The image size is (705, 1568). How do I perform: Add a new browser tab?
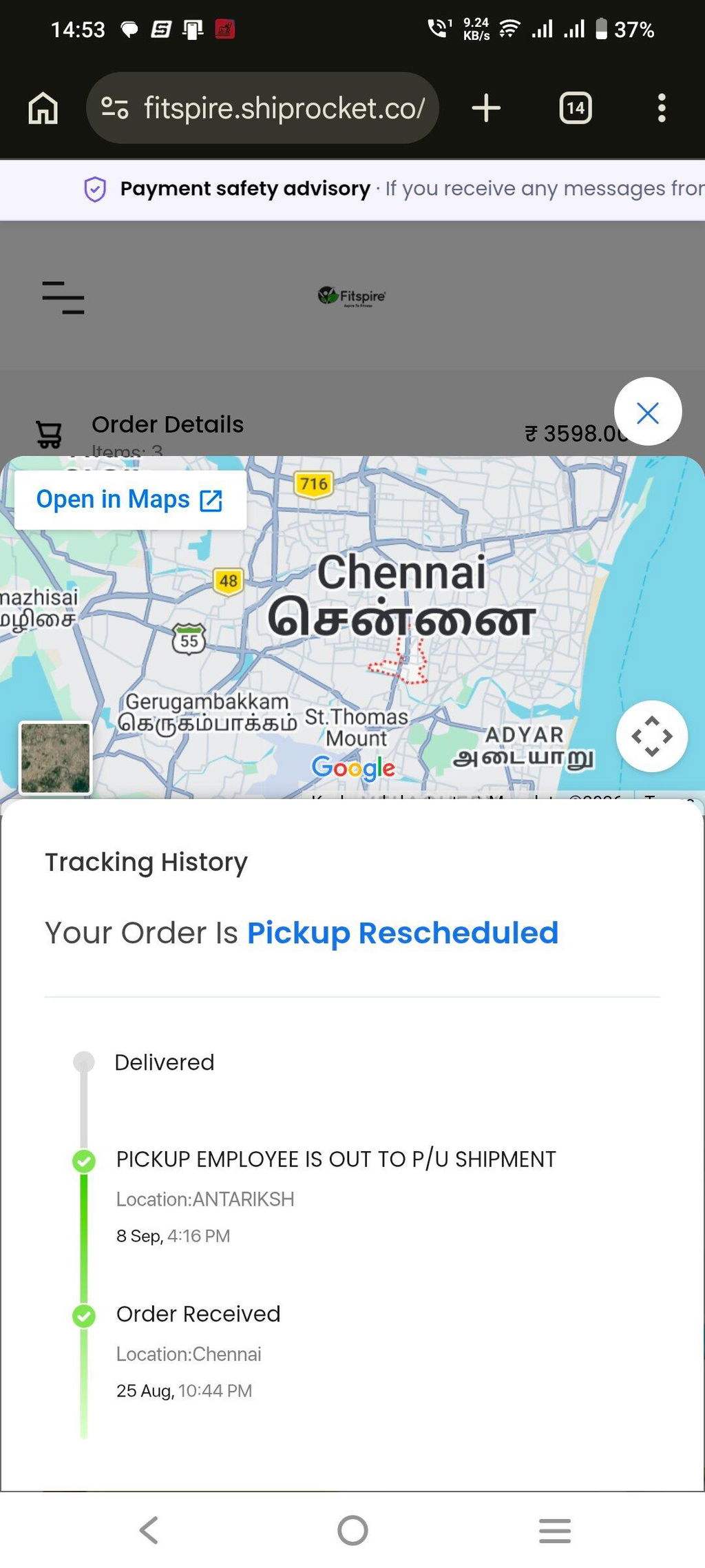[486, 108]
